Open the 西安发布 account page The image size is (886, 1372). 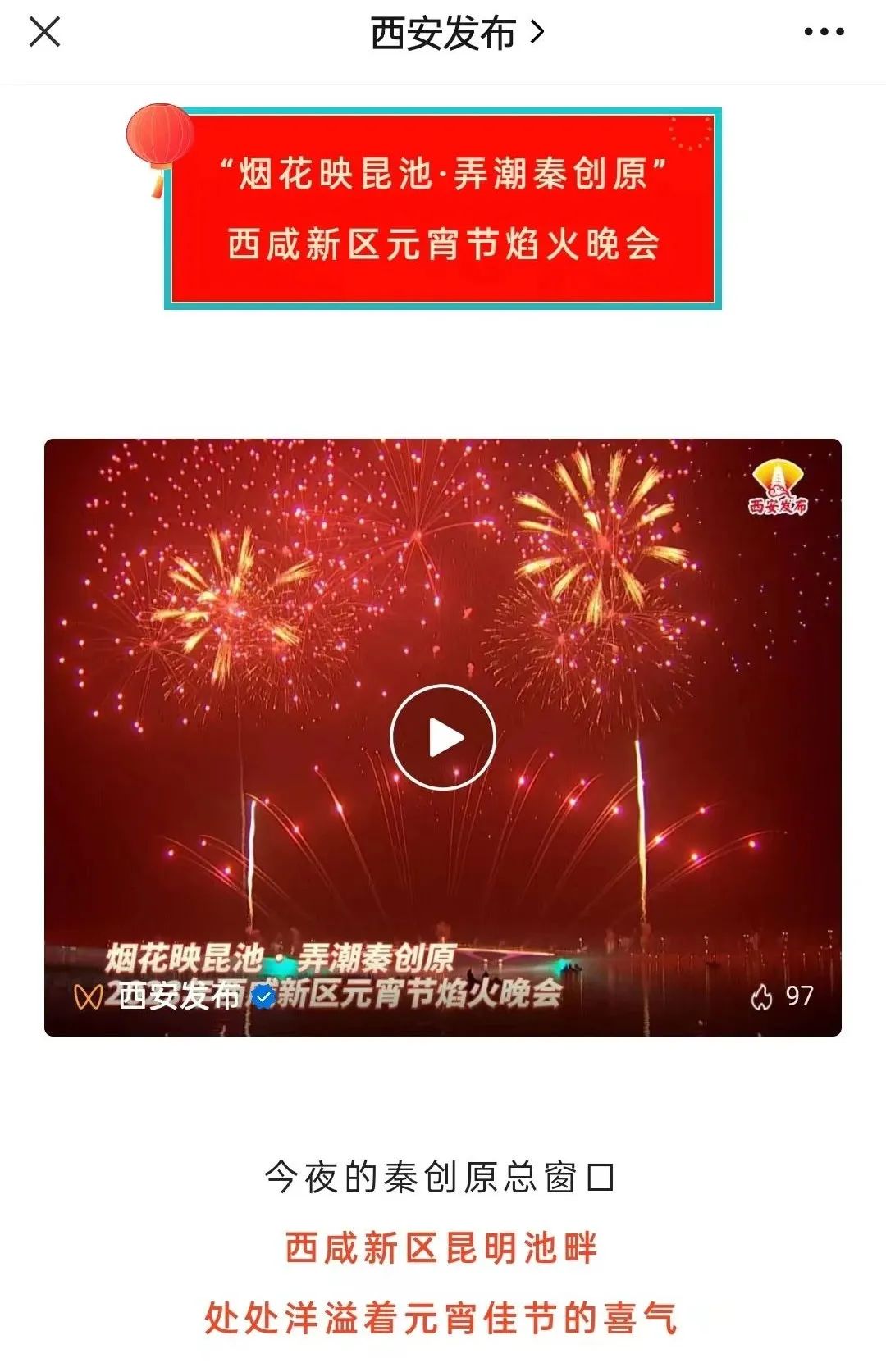(456, 34)
